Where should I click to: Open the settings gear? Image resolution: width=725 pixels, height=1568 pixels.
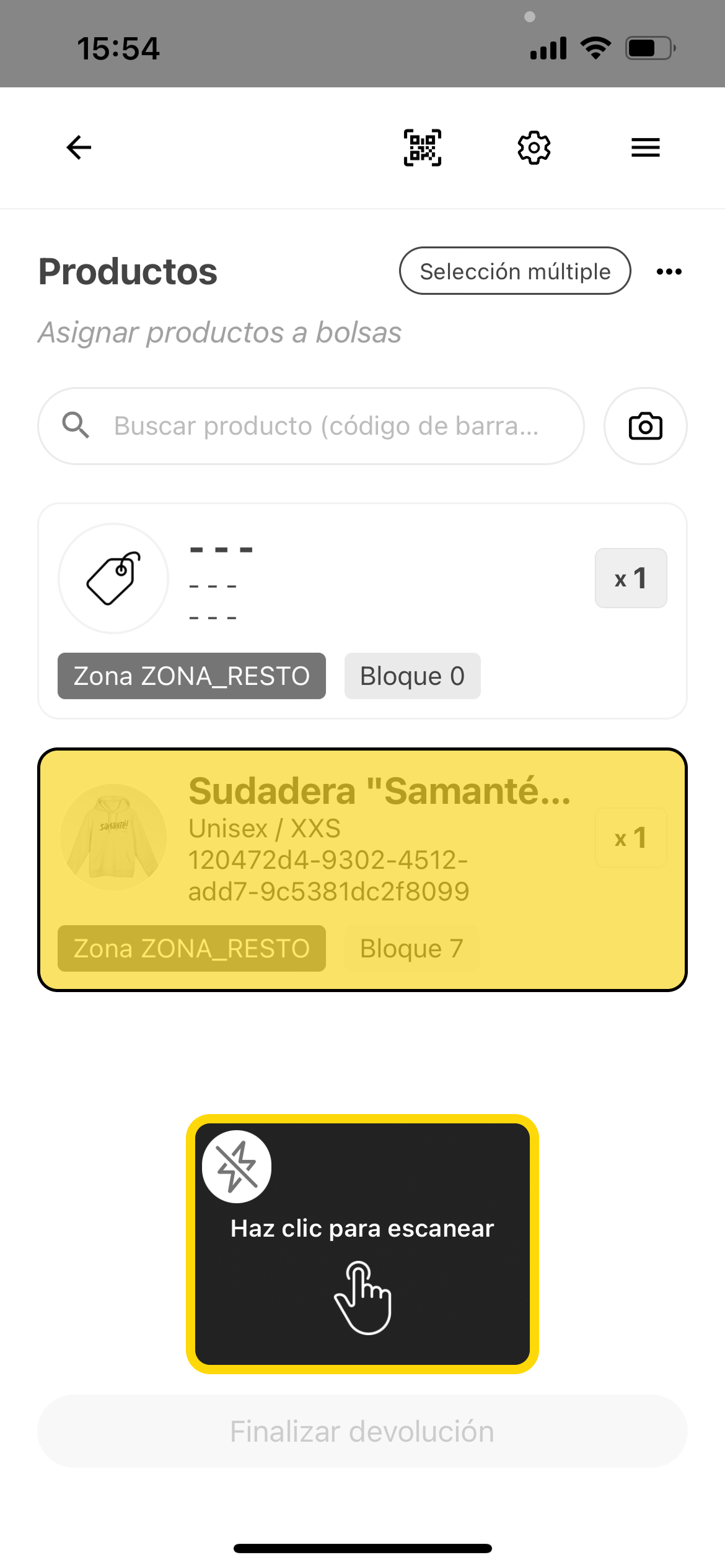point(534,147)
